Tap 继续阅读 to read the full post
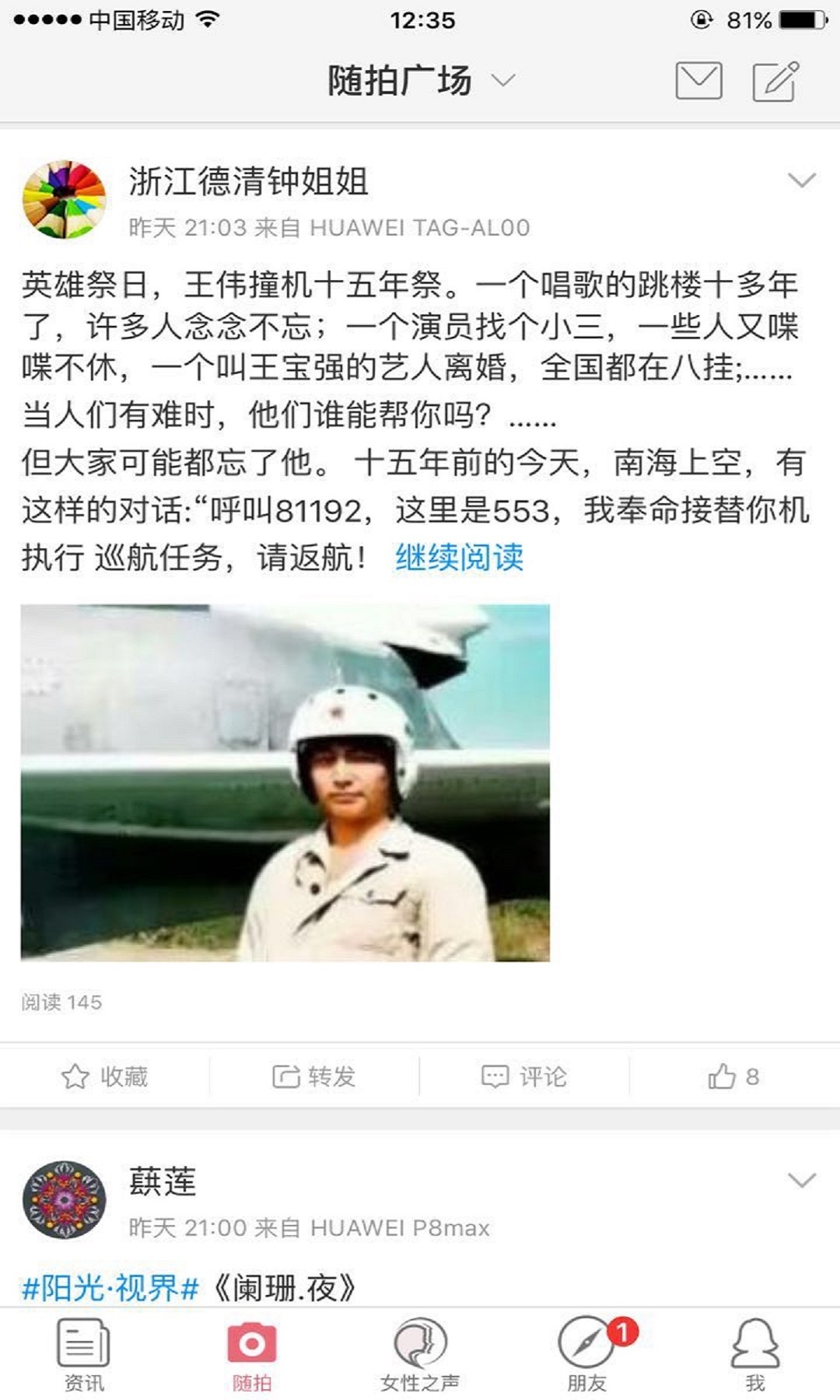This screenshot has width=840, height=1400. click(459, 557)
